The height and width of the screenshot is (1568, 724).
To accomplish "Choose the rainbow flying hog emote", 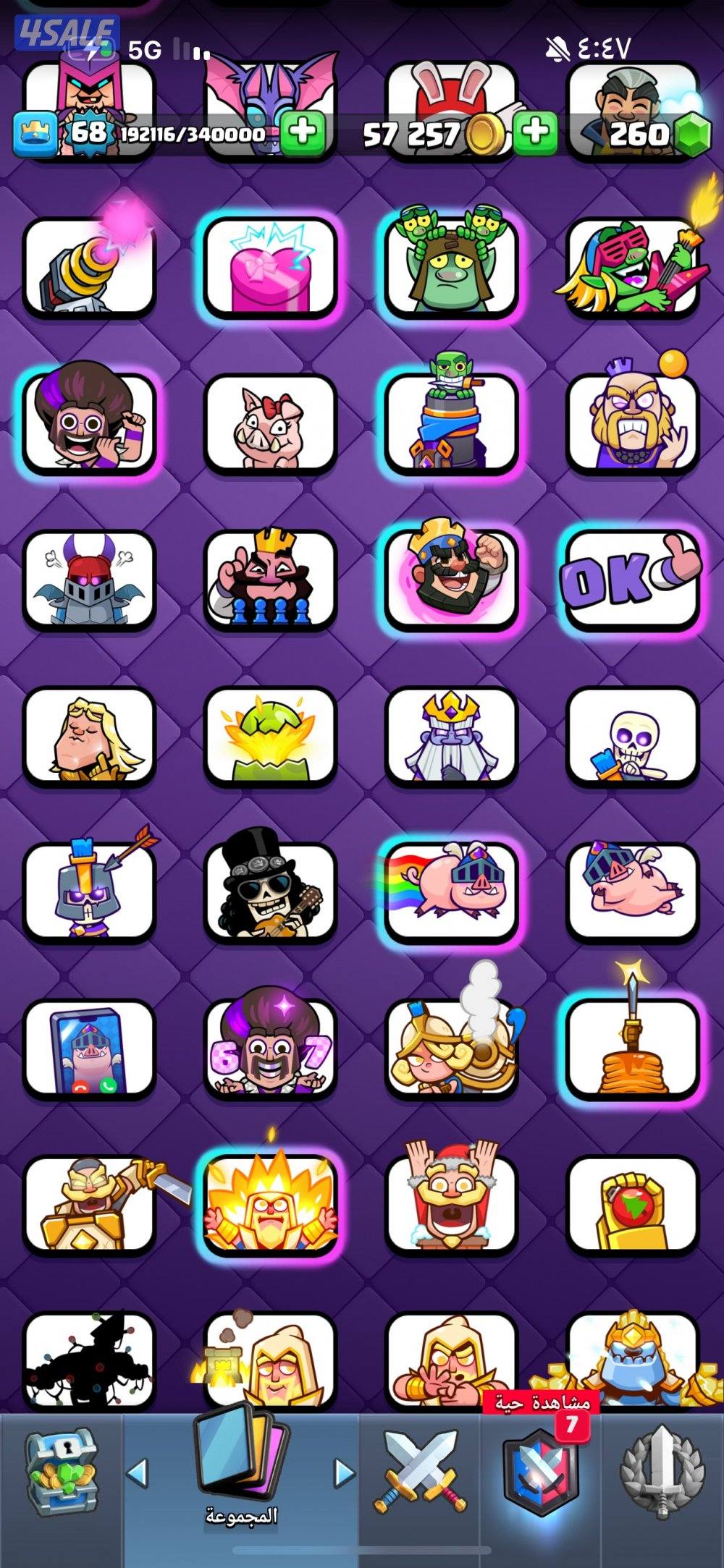I will click(451, 891).
